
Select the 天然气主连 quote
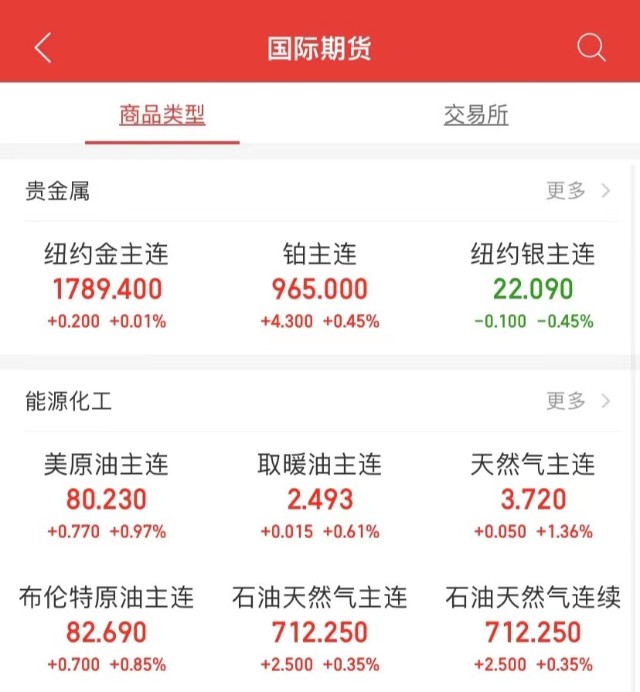533,497
